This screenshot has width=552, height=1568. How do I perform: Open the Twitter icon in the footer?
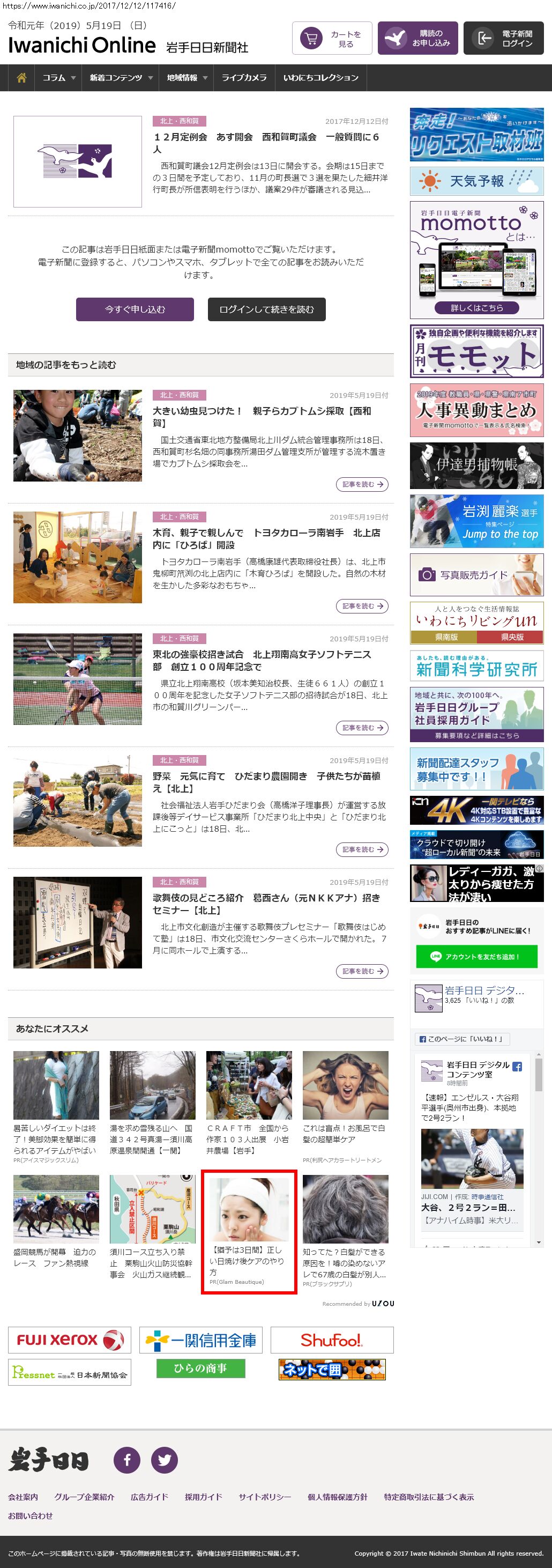tap(165, 1460)
